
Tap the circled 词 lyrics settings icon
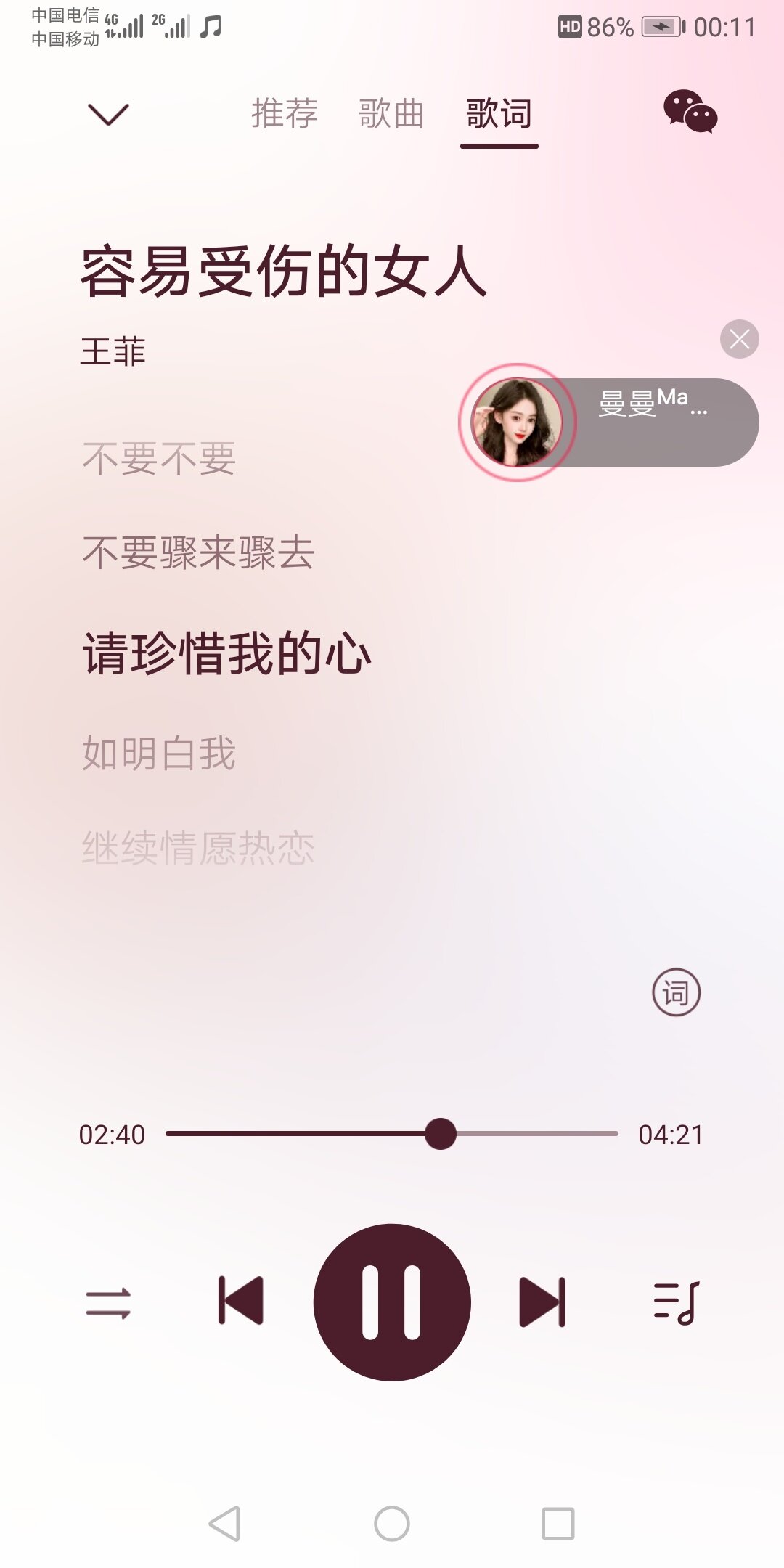point(676,992)
